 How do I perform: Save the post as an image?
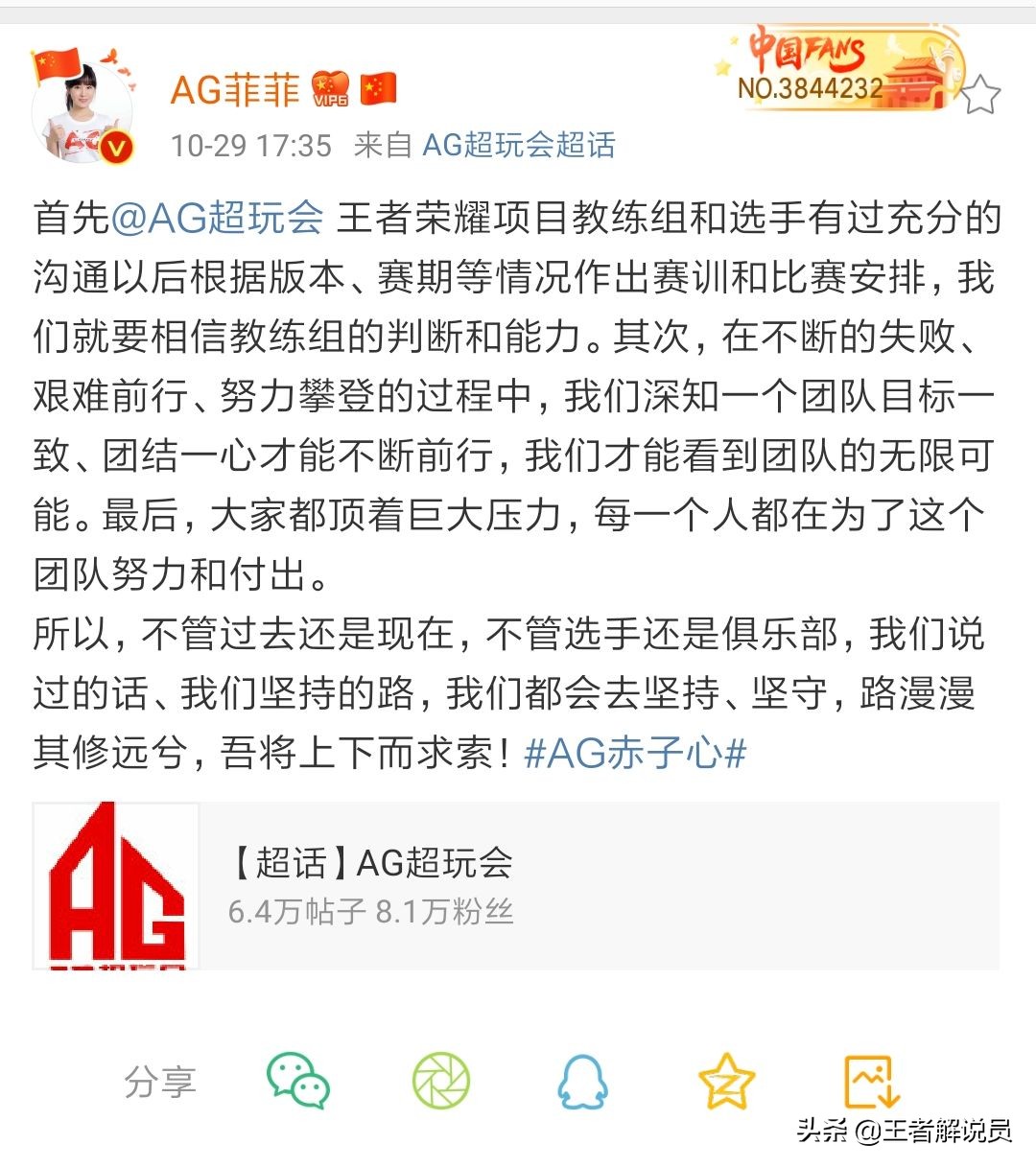point(871,1082)
